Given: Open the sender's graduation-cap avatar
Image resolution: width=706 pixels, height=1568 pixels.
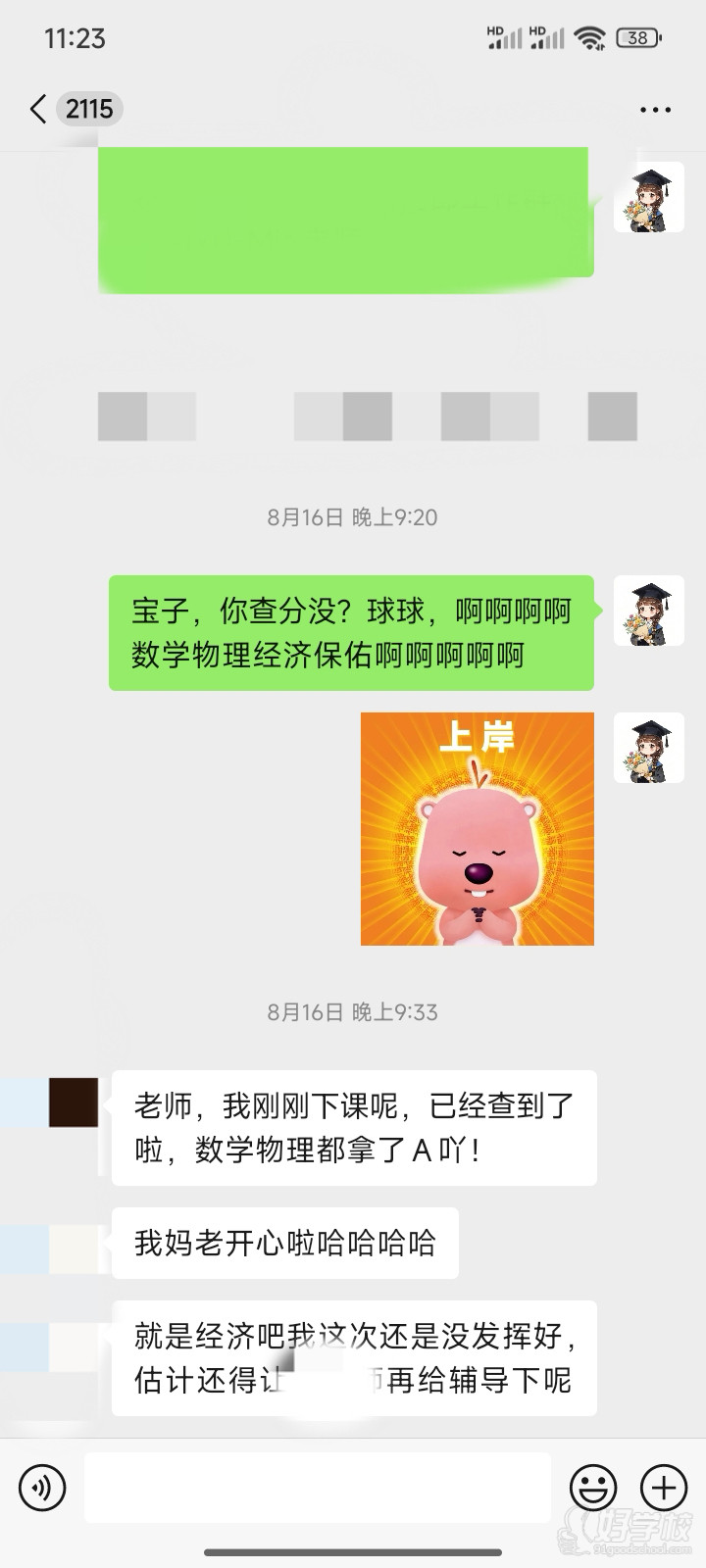Looking at the screenshot, I should (x=648, y=612).
